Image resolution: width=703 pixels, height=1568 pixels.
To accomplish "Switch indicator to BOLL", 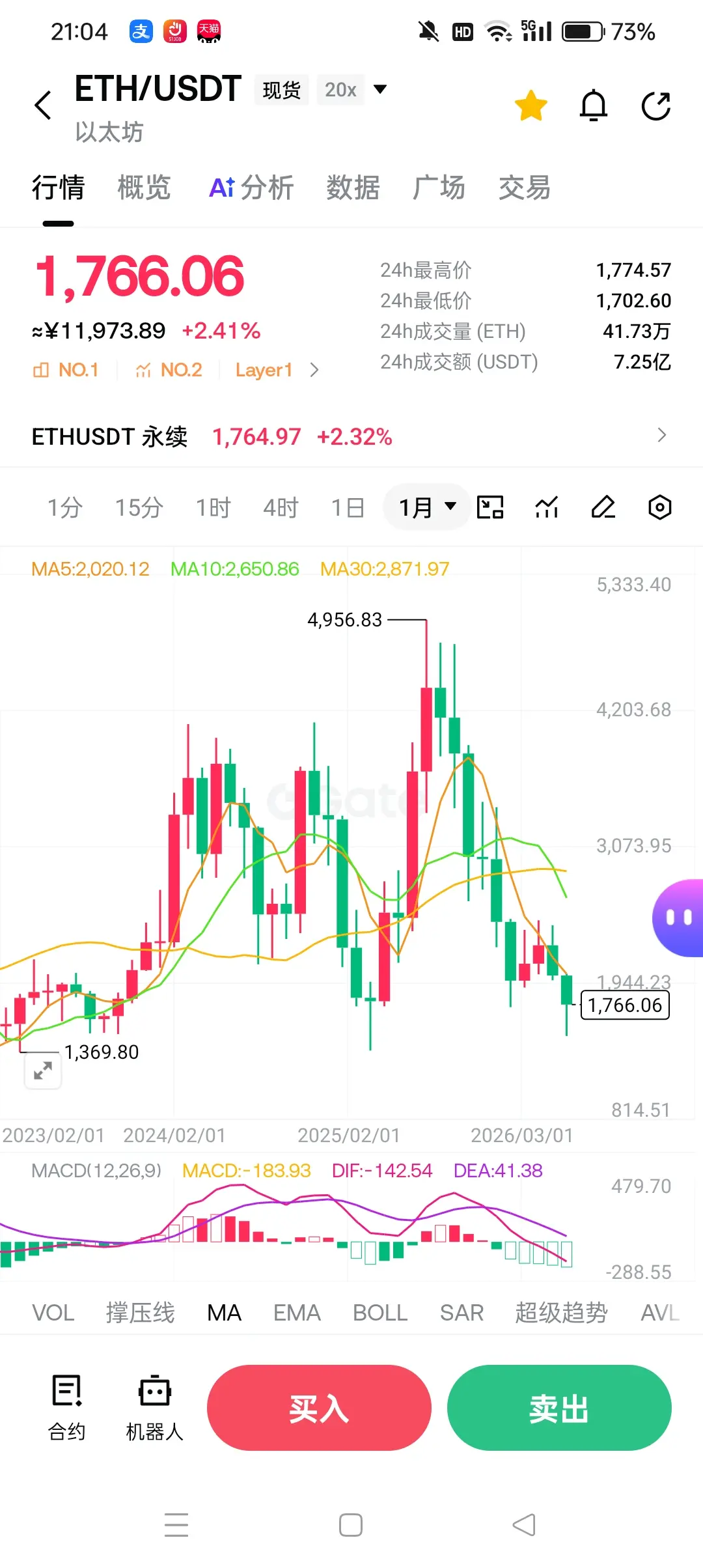I will (x=380, y=1313).
